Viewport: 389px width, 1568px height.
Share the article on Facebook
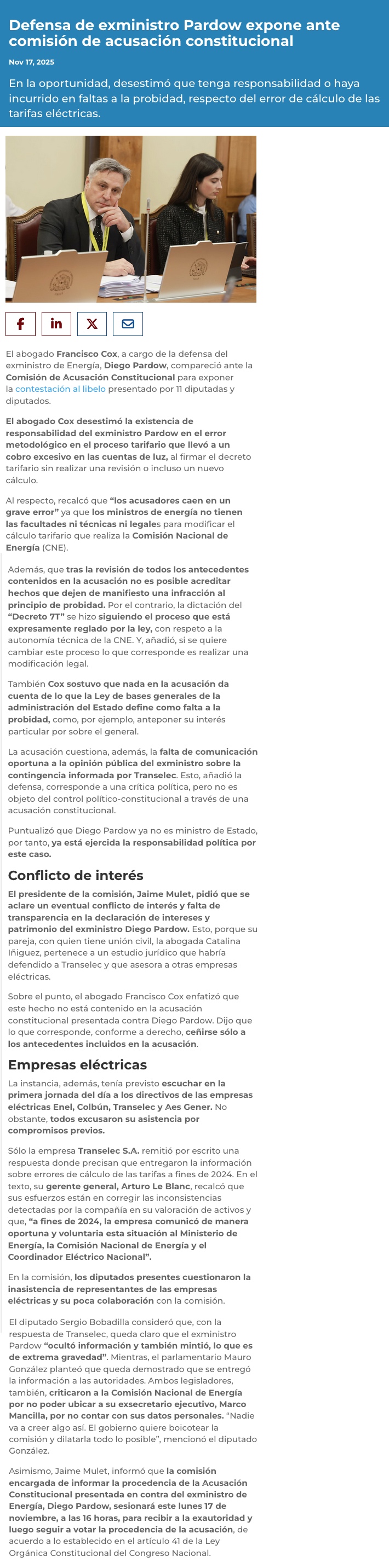click(x=20, y=324)
